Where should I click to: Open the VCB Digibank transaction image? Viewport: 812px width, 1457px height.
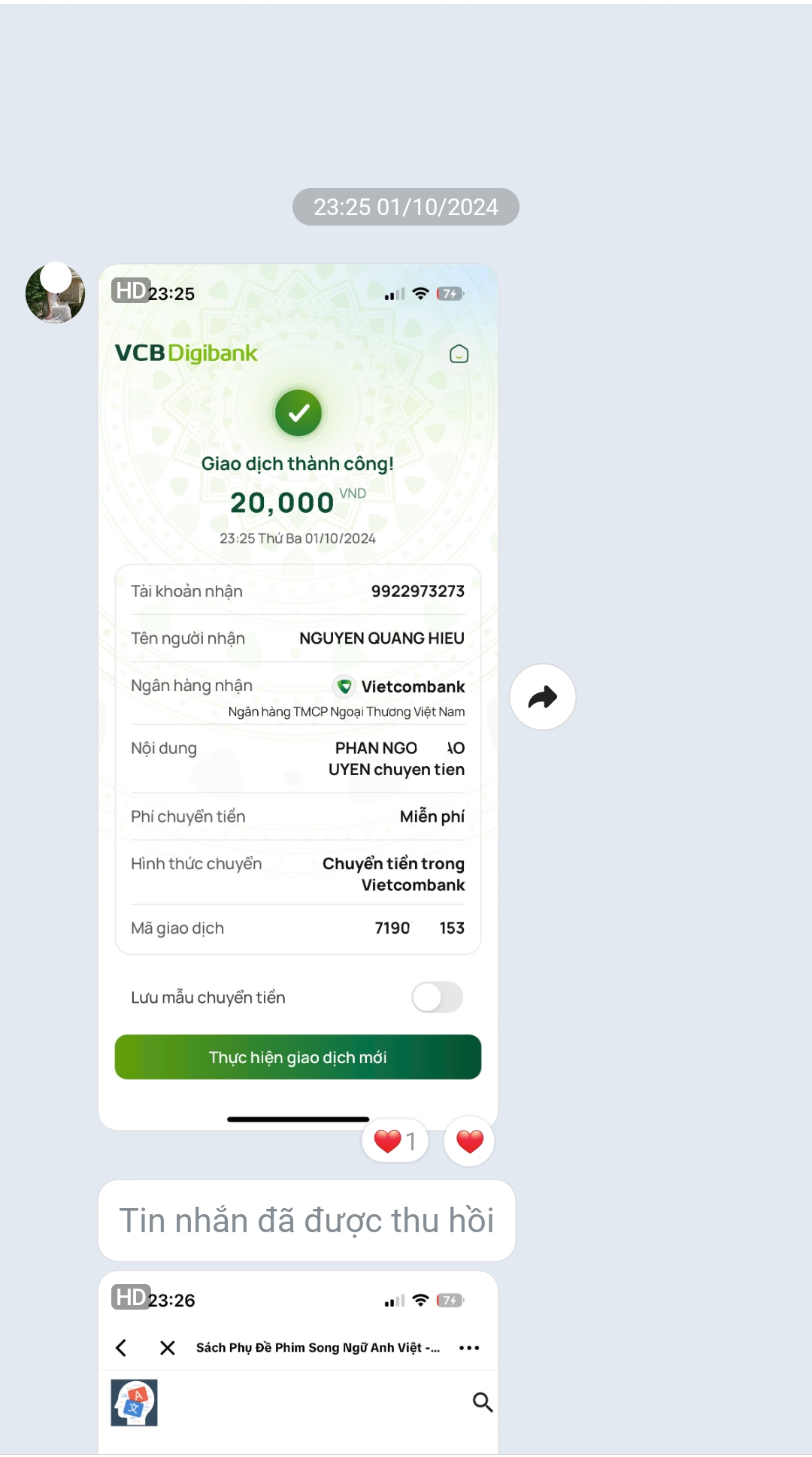pos(298,695)
